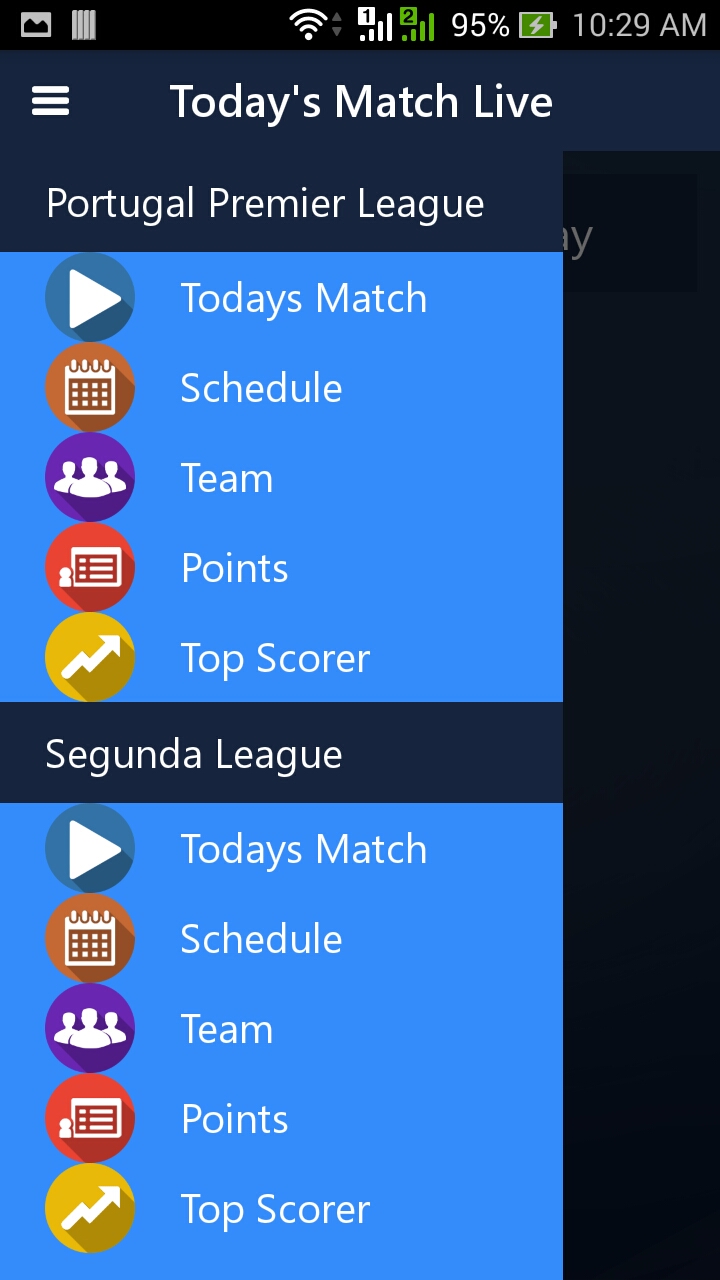Open Points for Portugal Premier League

[233, 567]
